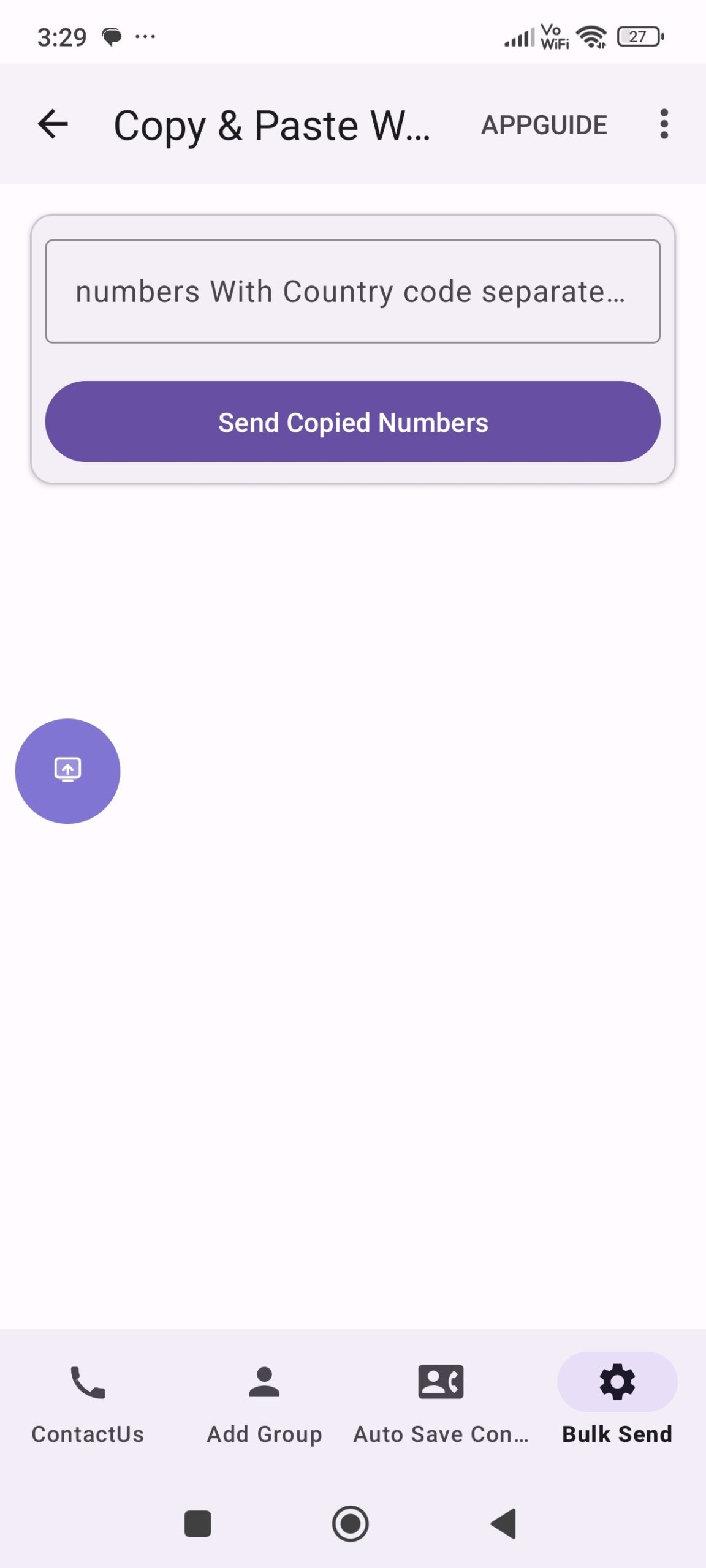706x1568 pixels.
Task: Tap the floating screen share button
Action: pyautogui.click(x=67, y=771)
